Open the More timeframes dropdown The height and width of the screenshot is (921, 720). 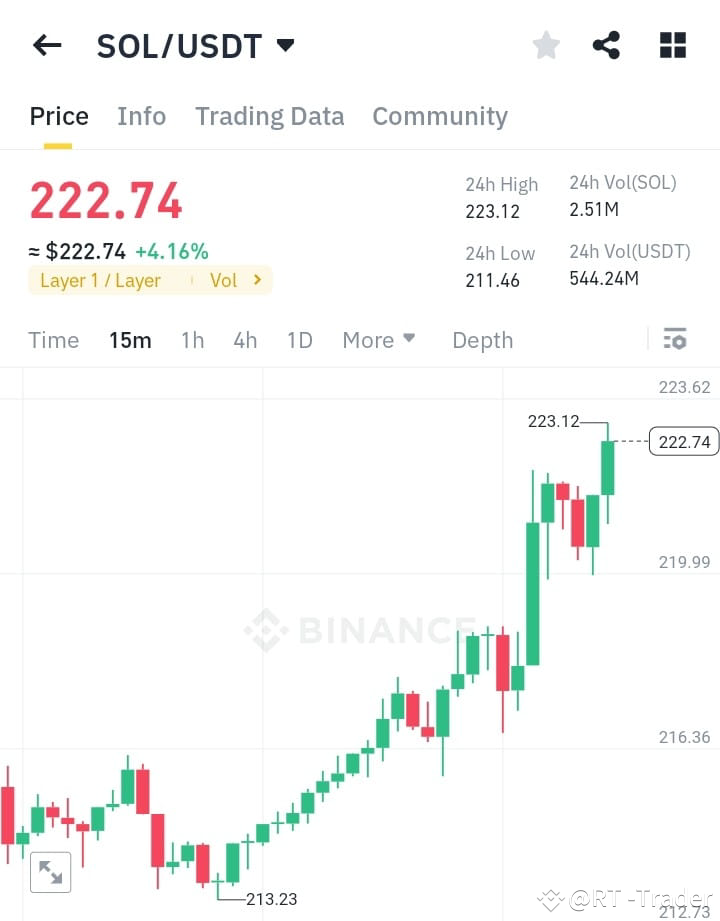coord(379,340)
